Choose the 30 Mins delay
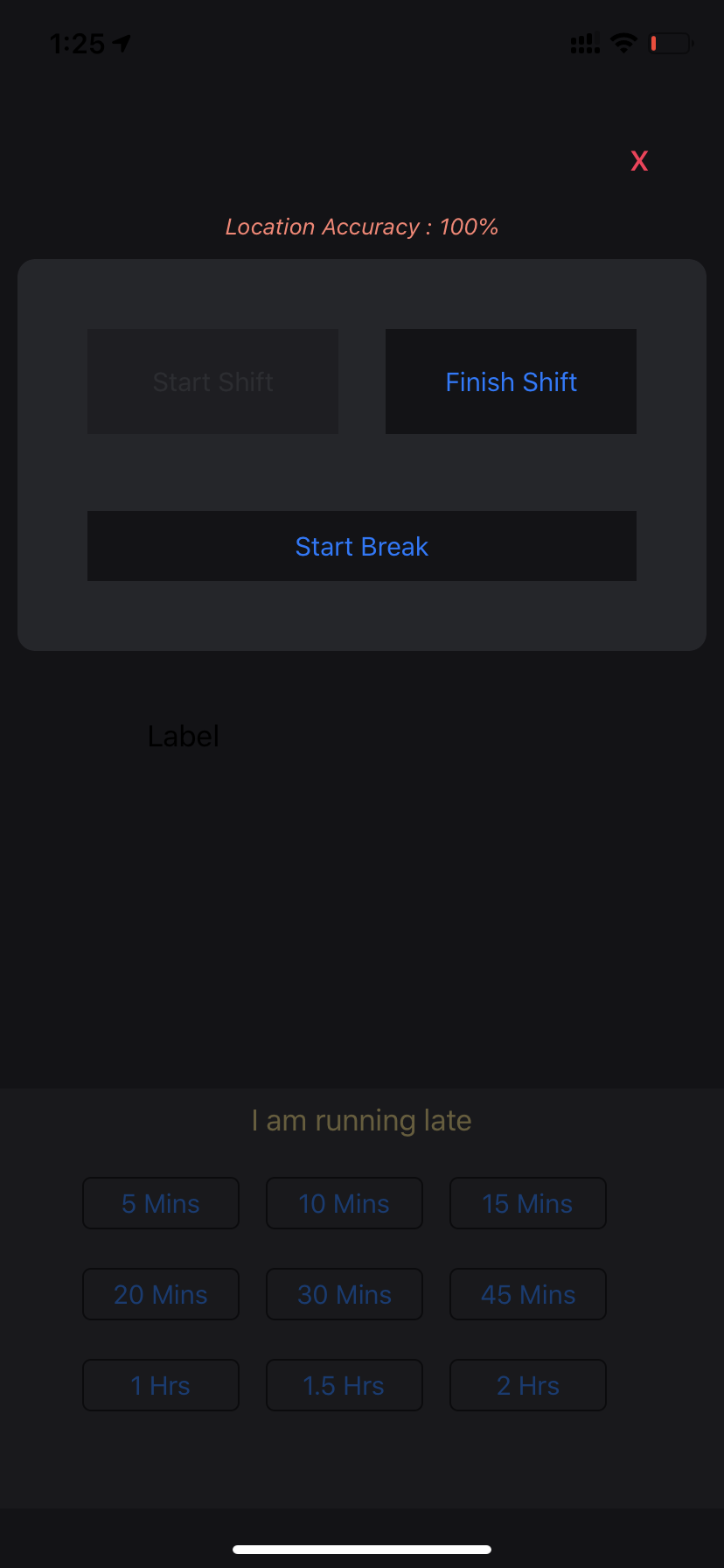 click(345, 1294)
